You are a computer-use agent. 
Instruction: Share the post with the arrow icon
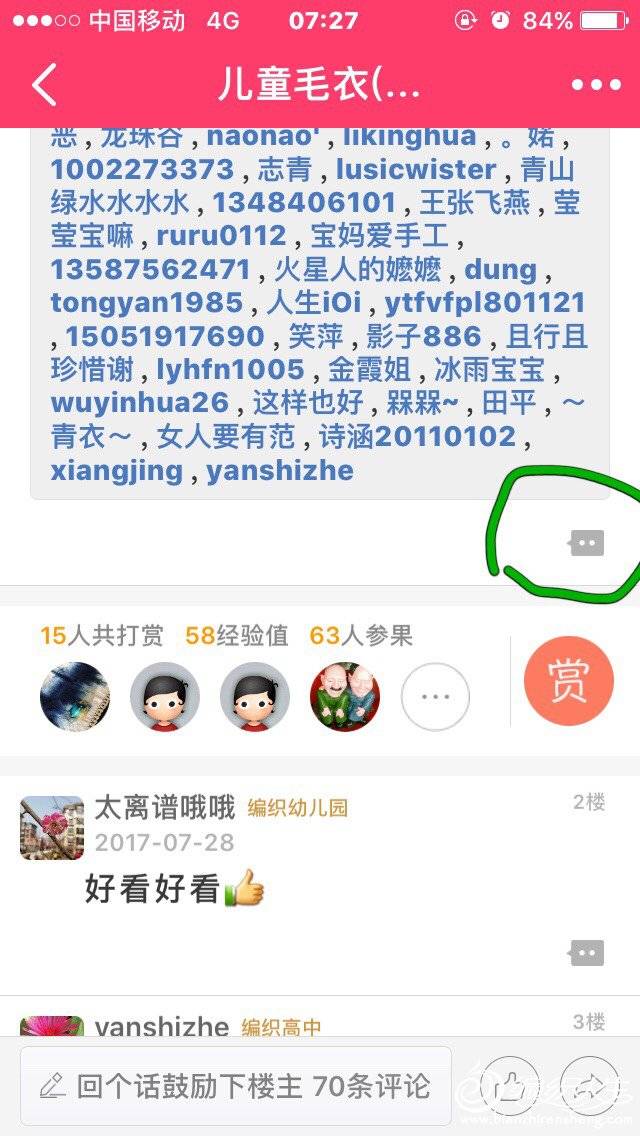(x=589, y=1085)
